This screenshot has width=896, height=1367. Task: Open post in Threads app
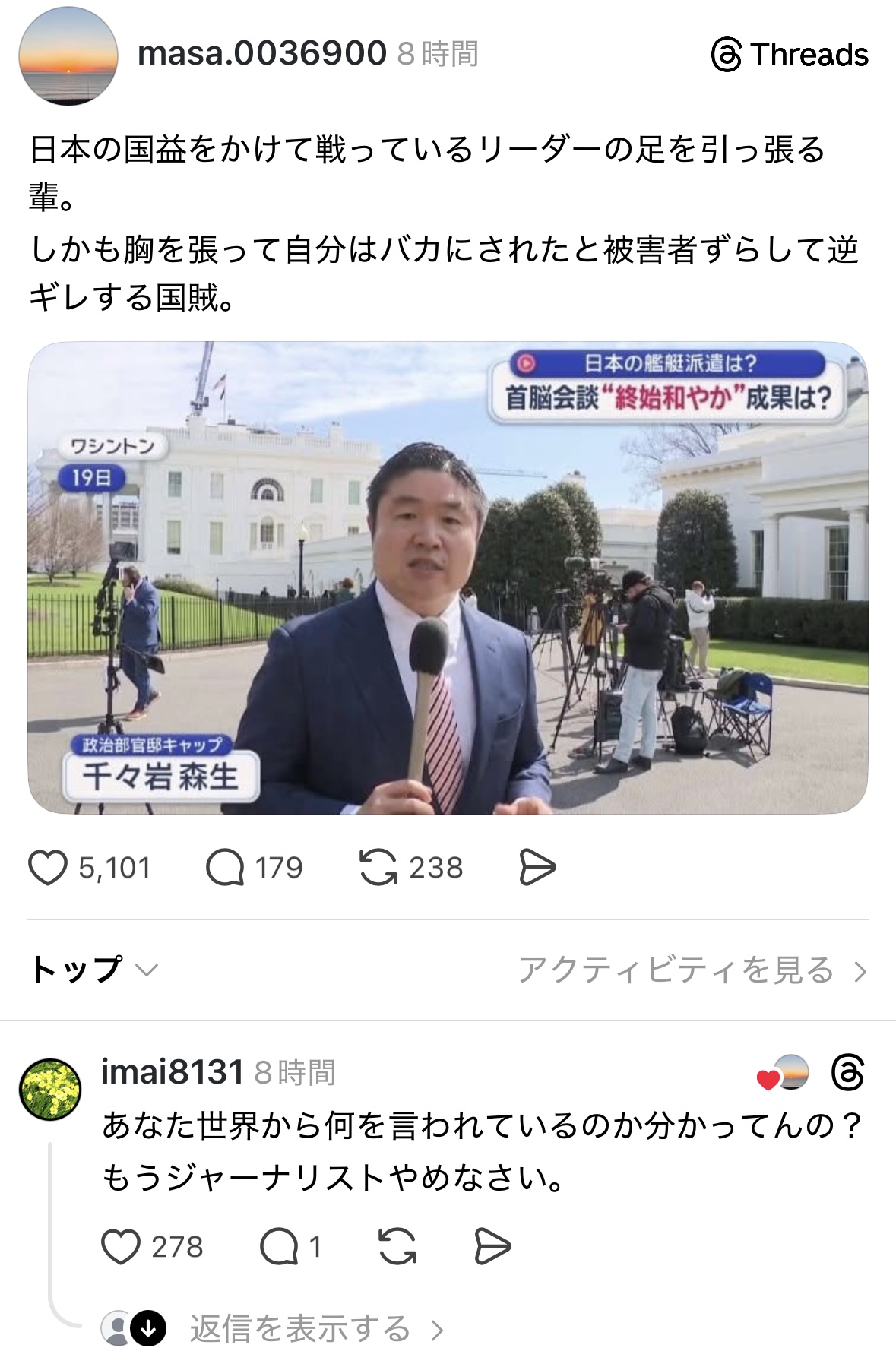(790, 55)
